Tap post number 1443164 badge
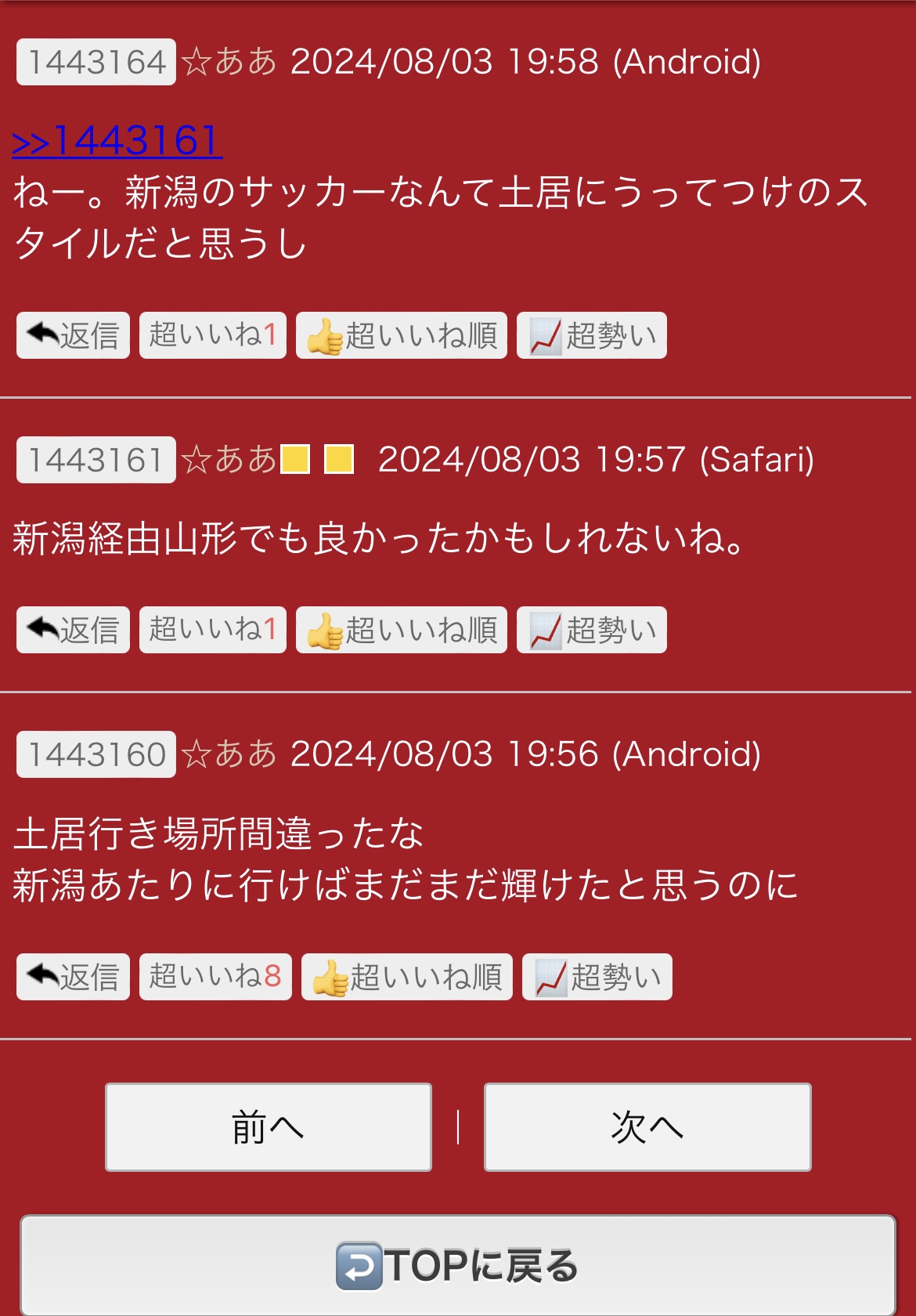916x1316 pixels. click(x=96, y=62)
